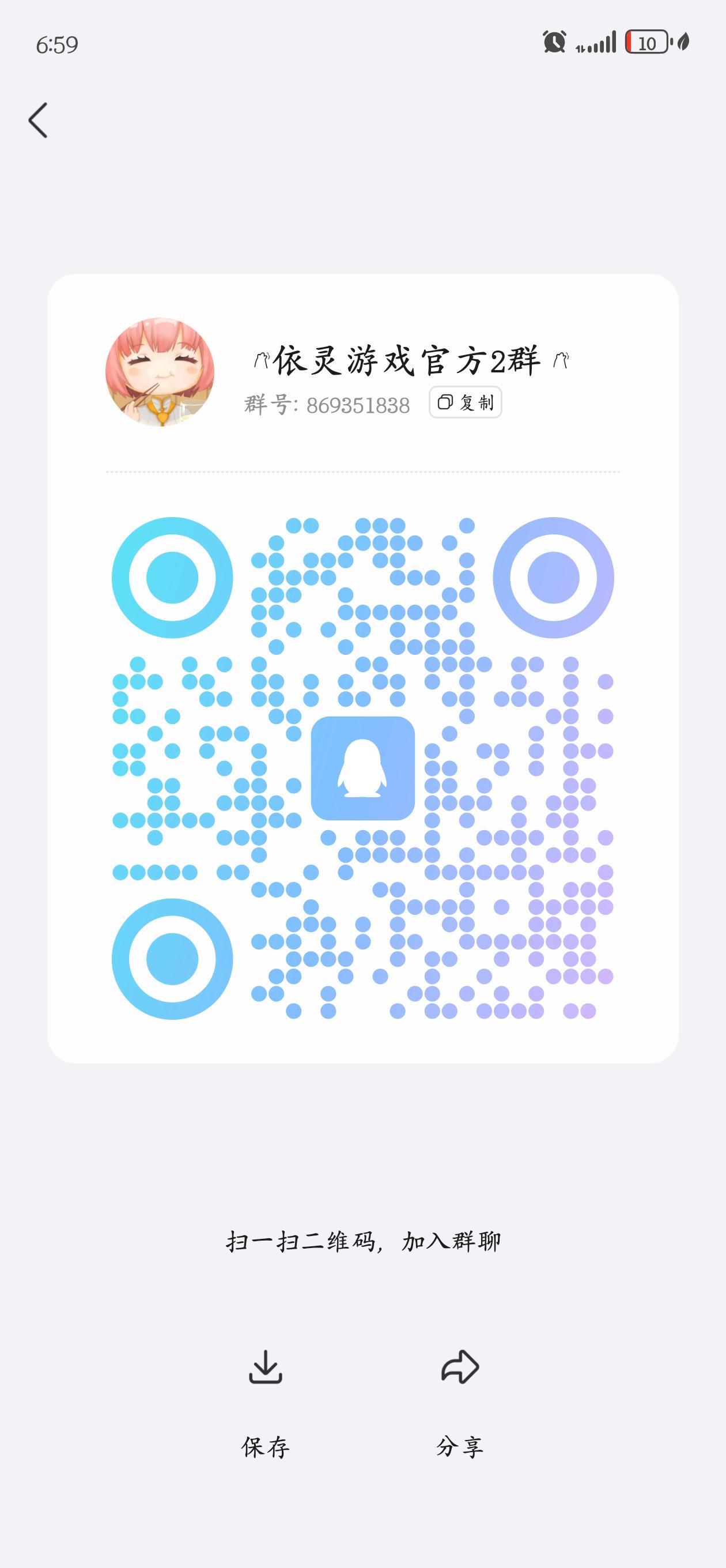Tap the 保存 save button
The width and height of the screenshot is (726, 1568).
(268, 1446)
